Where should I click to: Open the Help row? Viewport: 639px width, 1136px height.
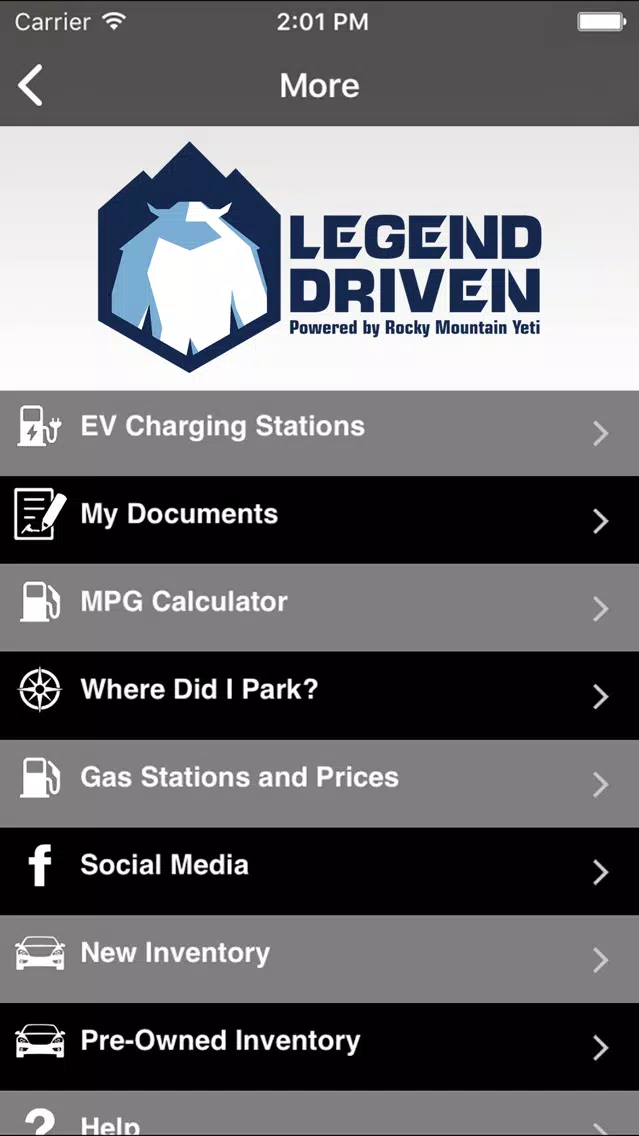pyautogui.click(x=320, y=1114)
